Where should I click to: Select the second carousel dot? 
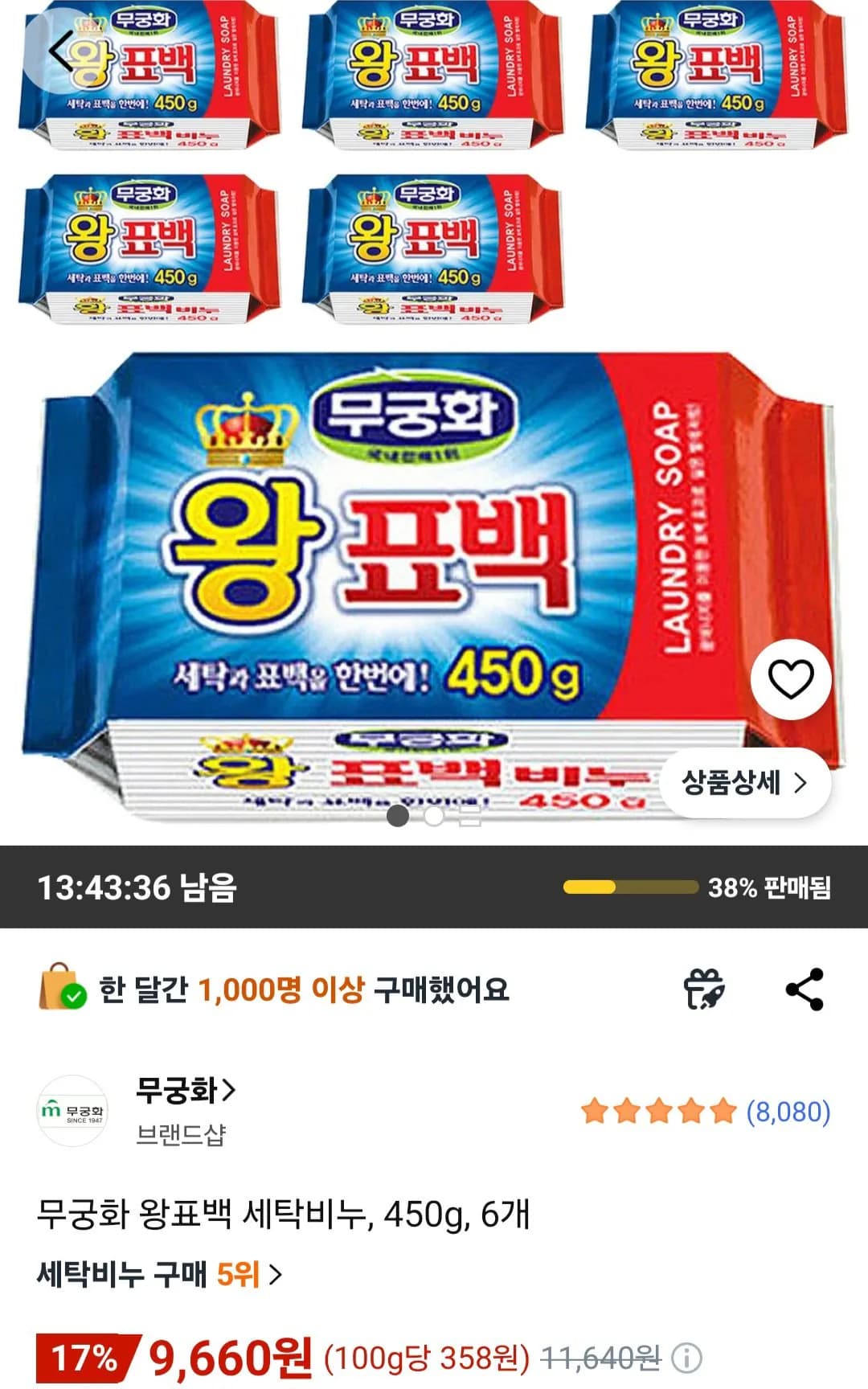click(x=435, y=816)
